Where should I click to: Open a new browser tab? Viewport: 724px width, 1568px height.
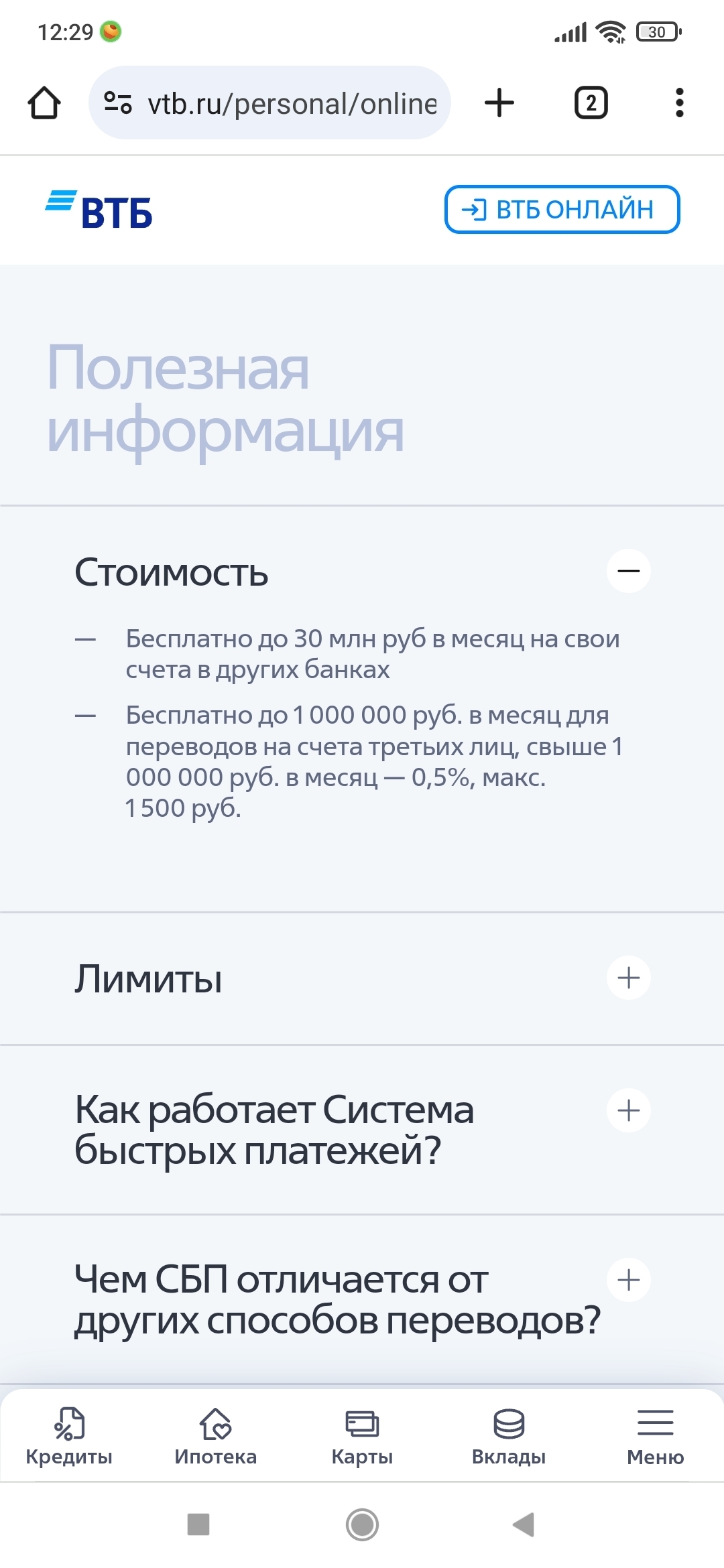[499, 103]
